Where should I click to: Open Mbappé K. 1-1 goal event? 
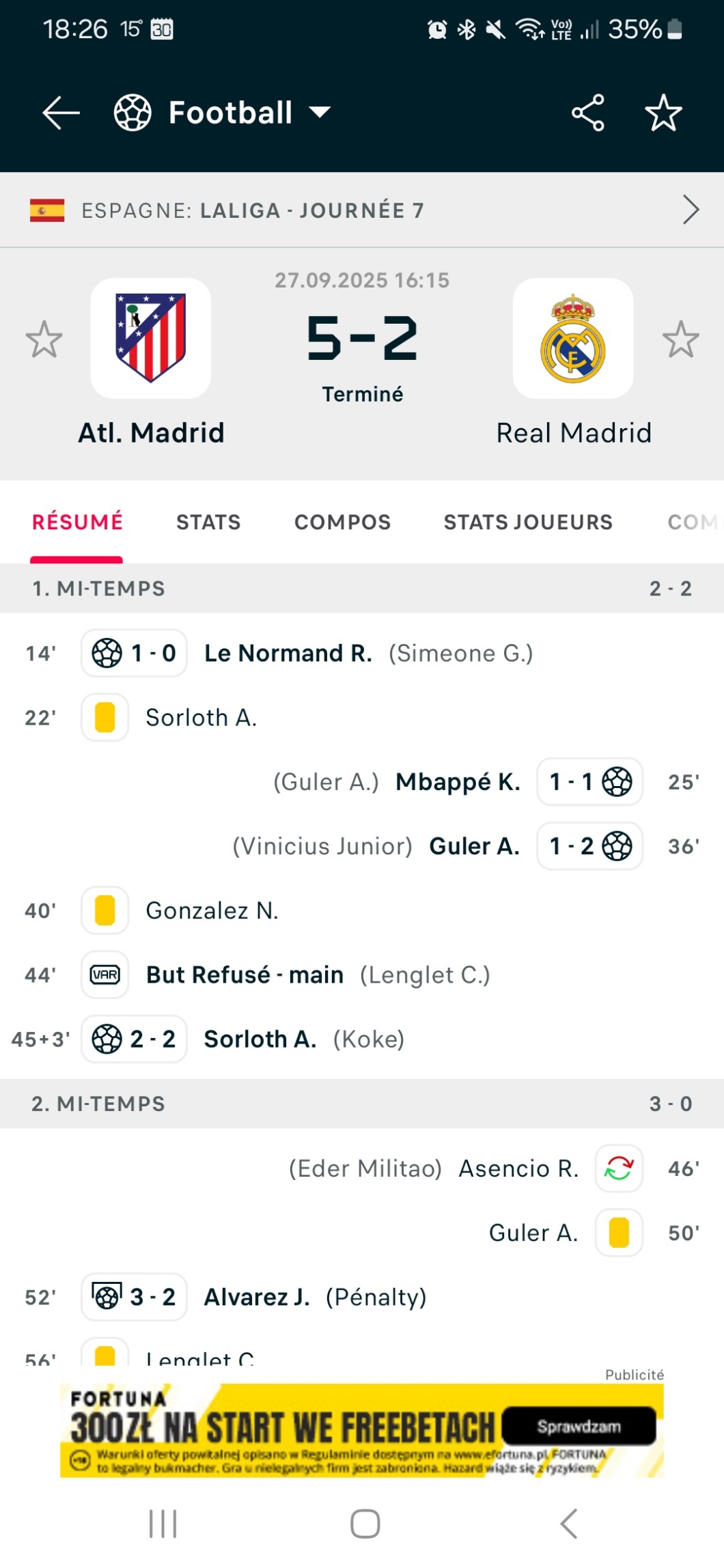click(x=458, y=782)
